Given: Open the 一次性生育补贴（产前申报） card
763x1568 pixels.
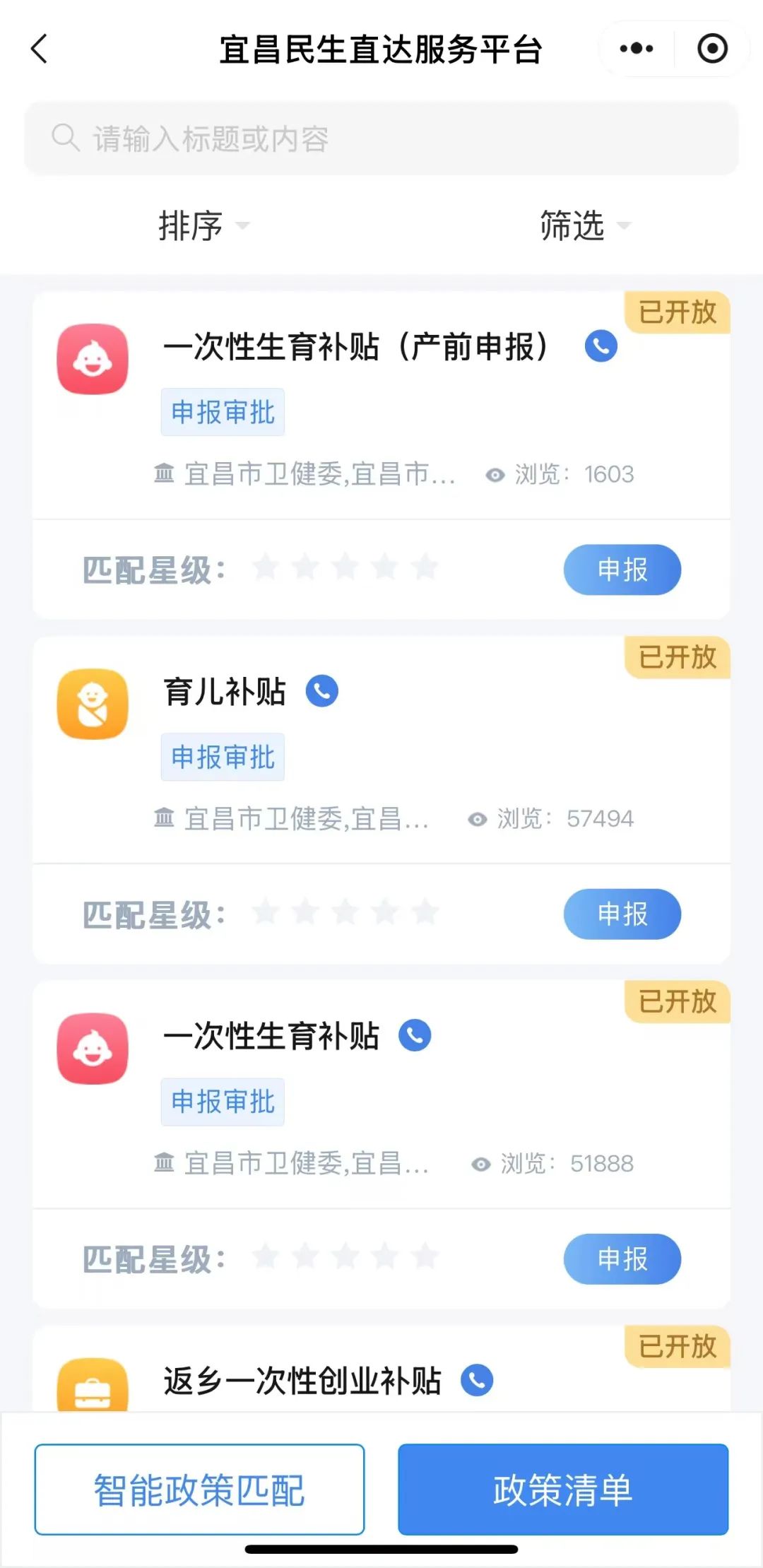Looking at the screenshot, I should [x=381, y=405].
